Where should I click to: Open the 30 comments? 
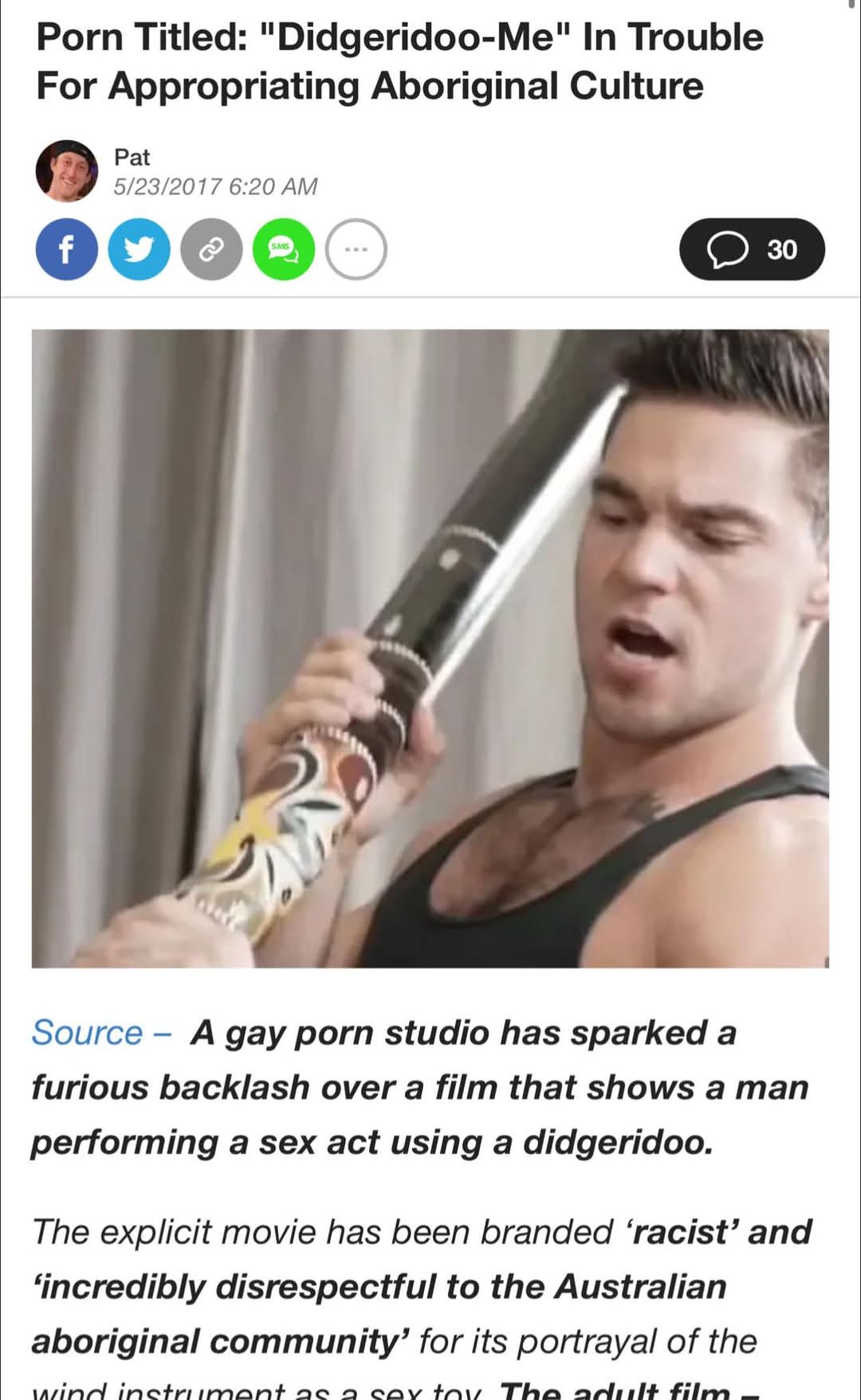click(x=751, y=249)
